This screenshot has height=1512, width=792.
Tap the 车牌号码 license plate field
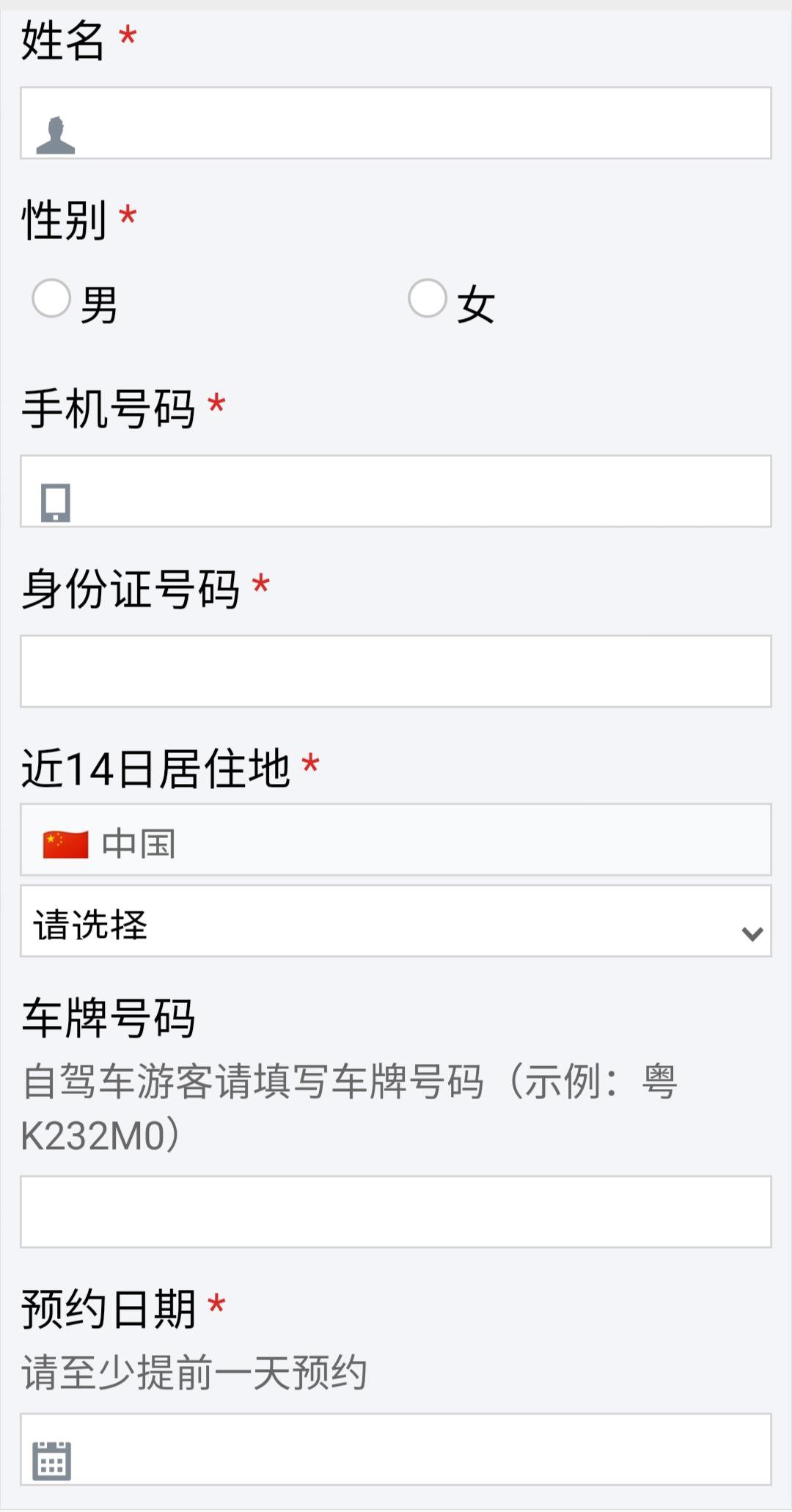pyautogui.click(x=396, y=1212)
